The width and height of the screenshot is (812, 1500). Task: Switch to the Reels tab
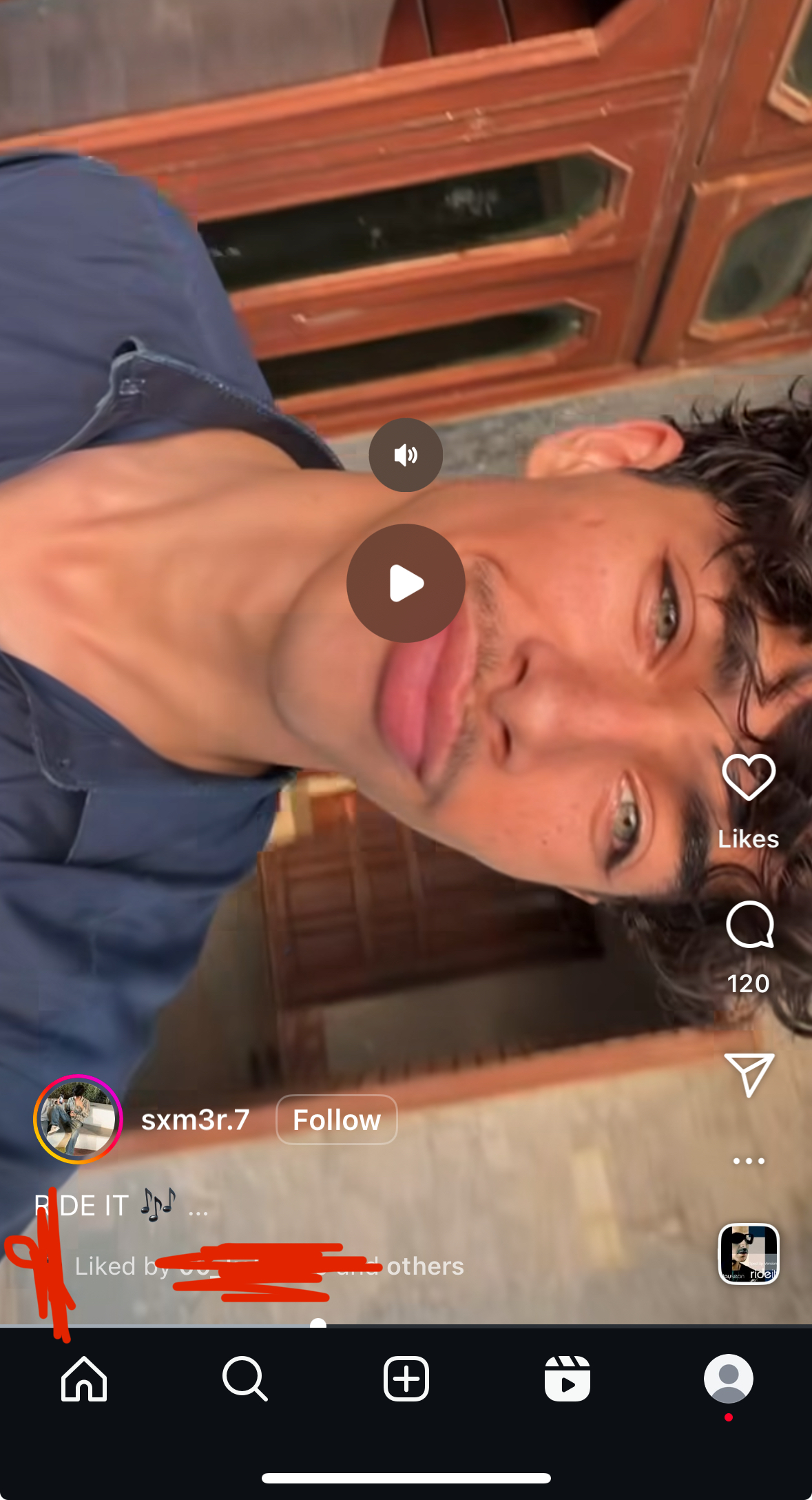[567, 1379]
